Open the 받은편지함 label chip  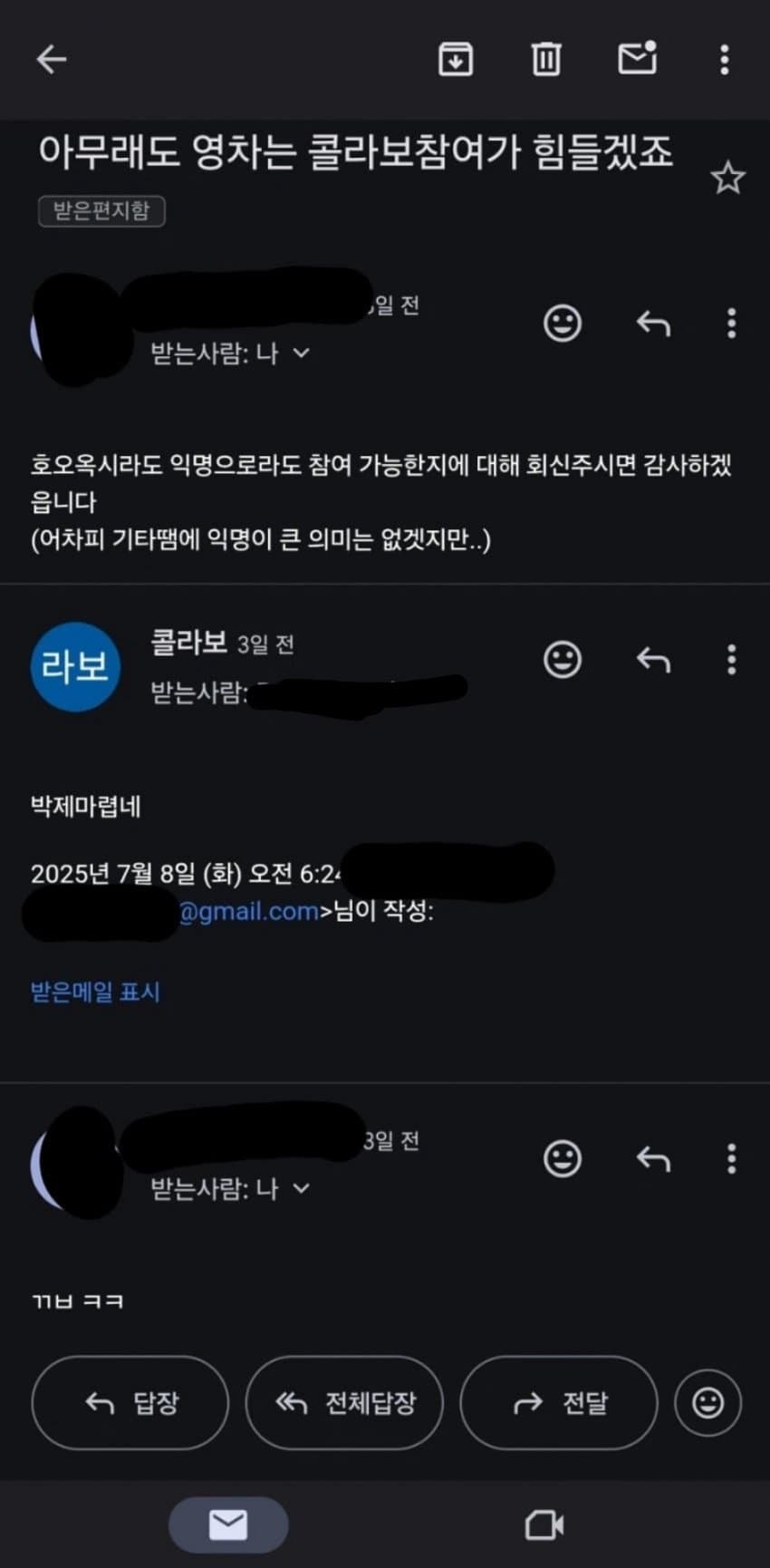coord(101,211)
